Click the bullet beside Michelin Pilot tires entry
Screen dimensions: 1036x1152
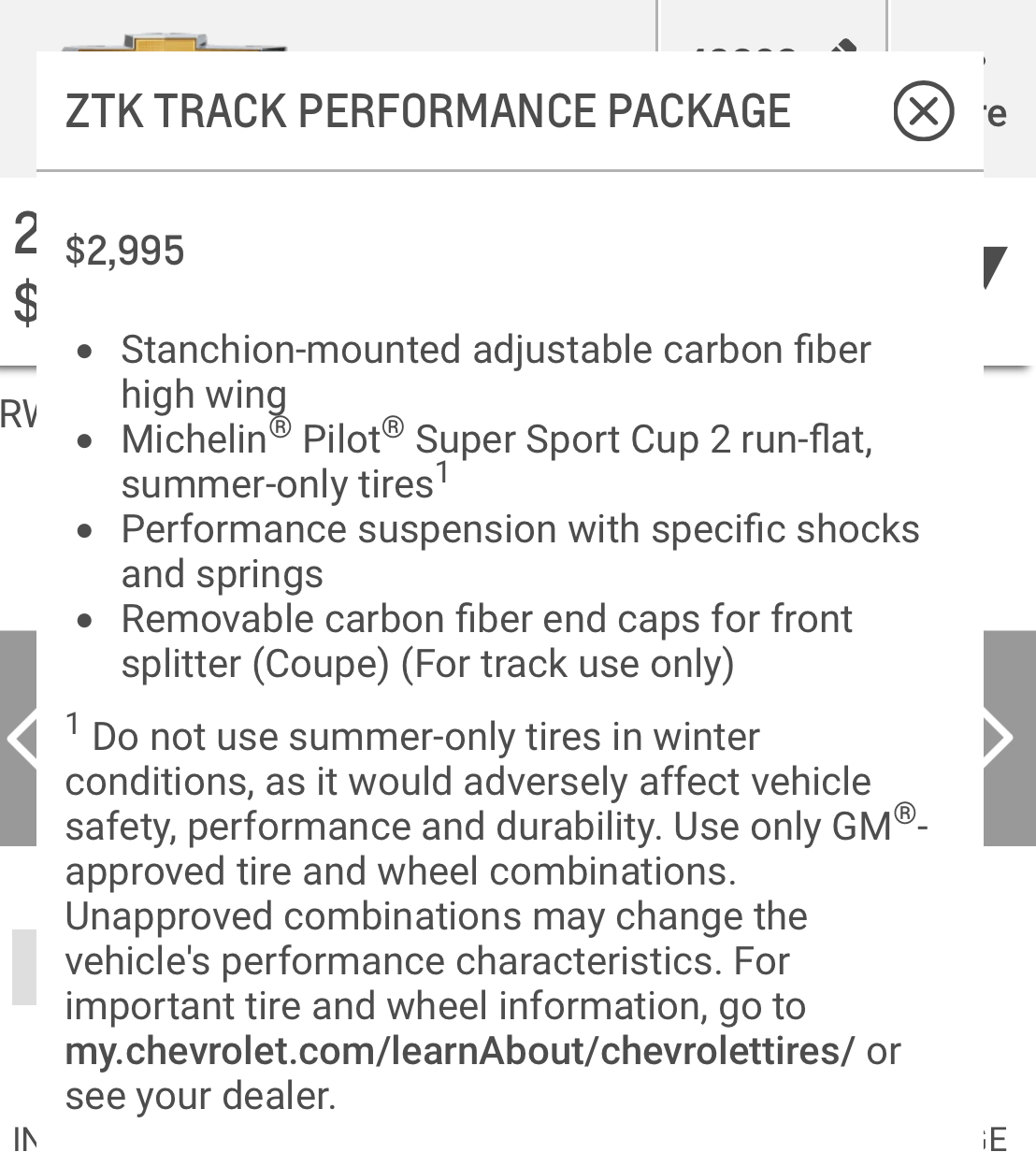[x=86, y=440]
